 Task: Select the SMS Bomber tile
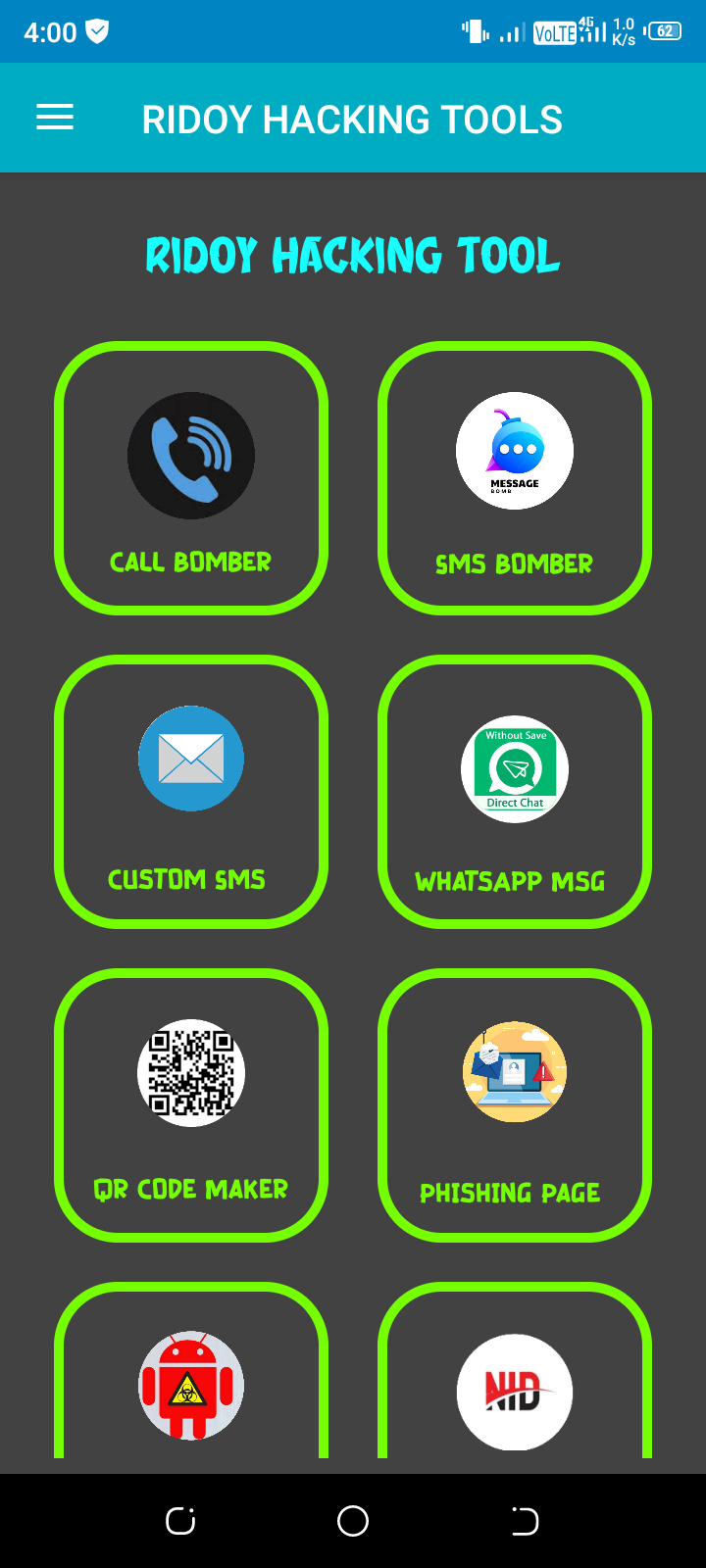515,478
